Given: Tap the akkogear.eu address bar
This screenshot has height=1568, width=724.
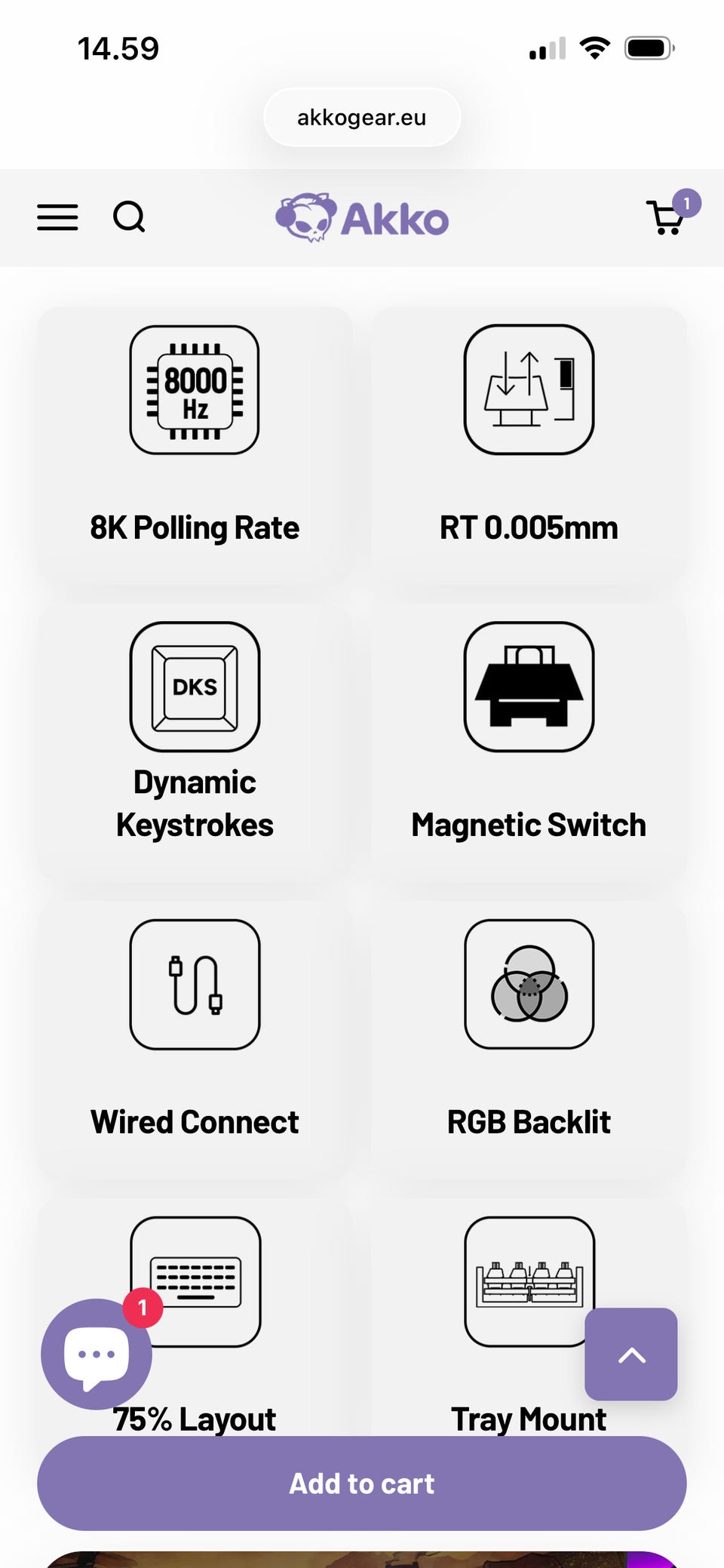Looking at the screenshot, I should pyautogui.click(x=362, y=118).
